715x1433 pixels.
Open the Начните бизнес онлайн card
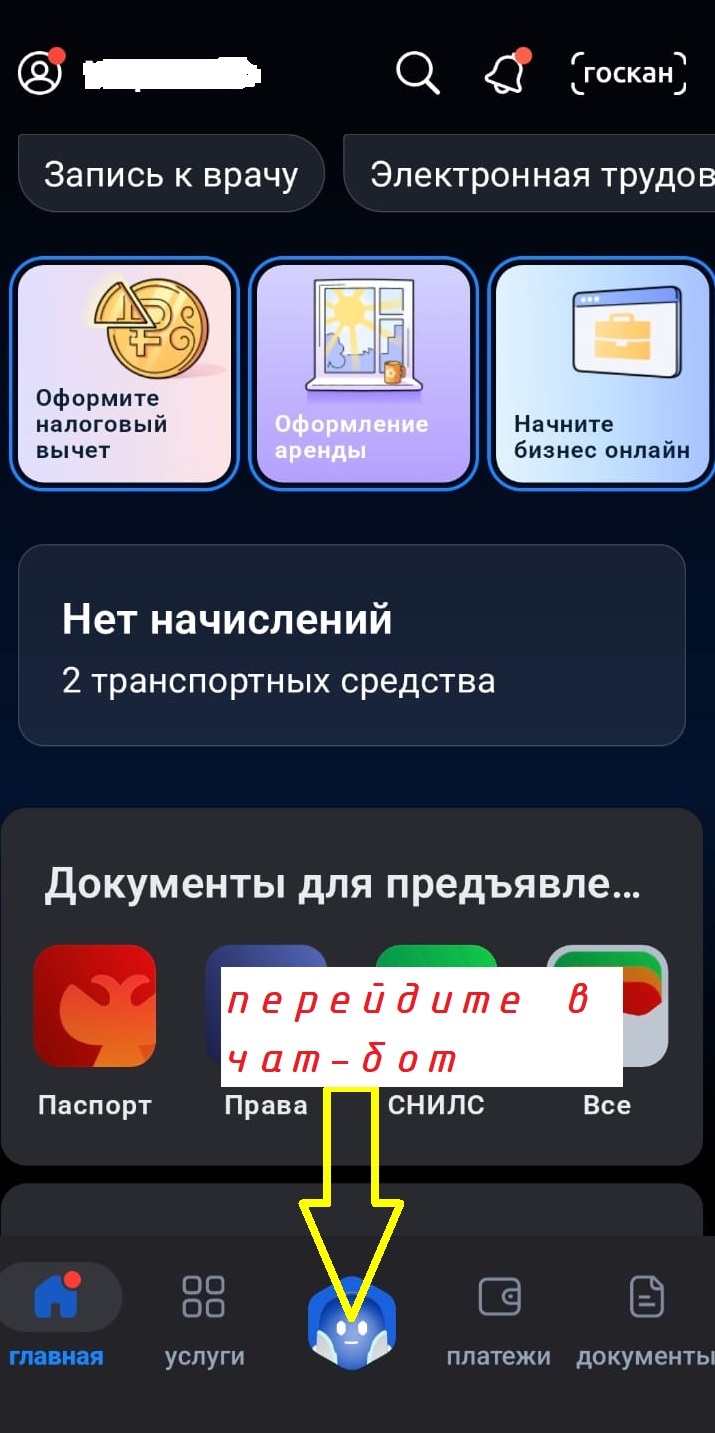602,374
